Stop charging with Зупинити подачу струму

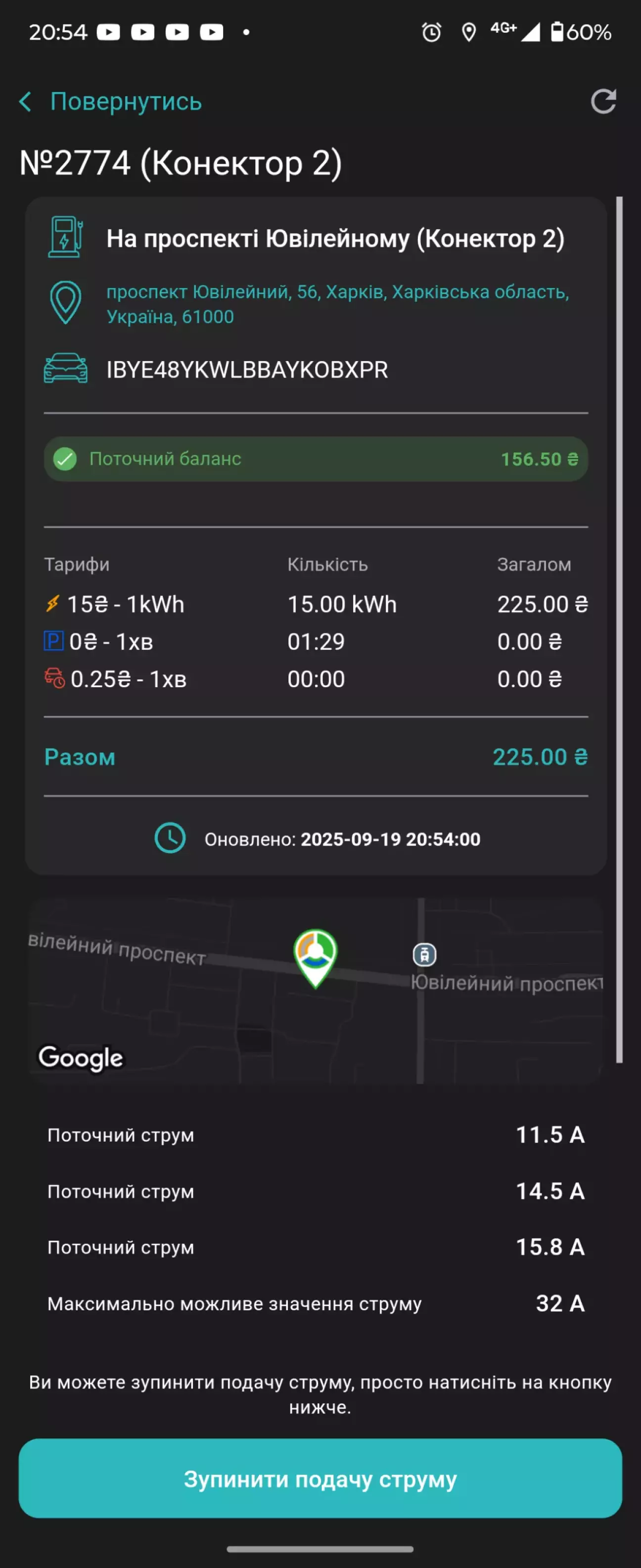(320, 1478)
